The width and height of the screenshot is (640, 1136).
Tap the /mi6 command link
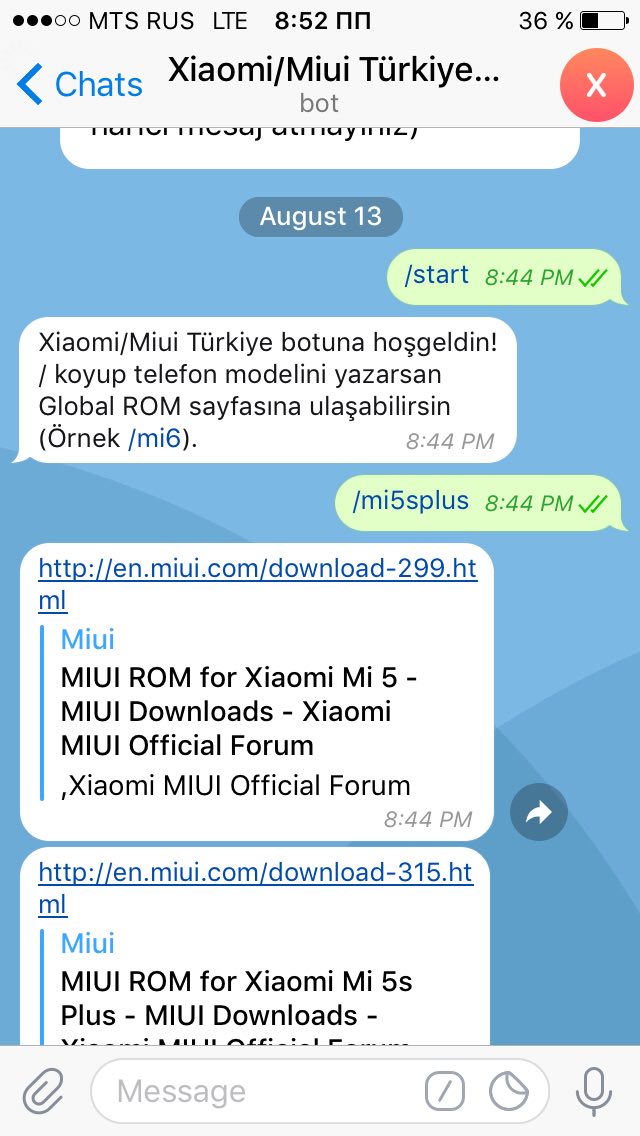pyautogui.click(x=157, y=437)
